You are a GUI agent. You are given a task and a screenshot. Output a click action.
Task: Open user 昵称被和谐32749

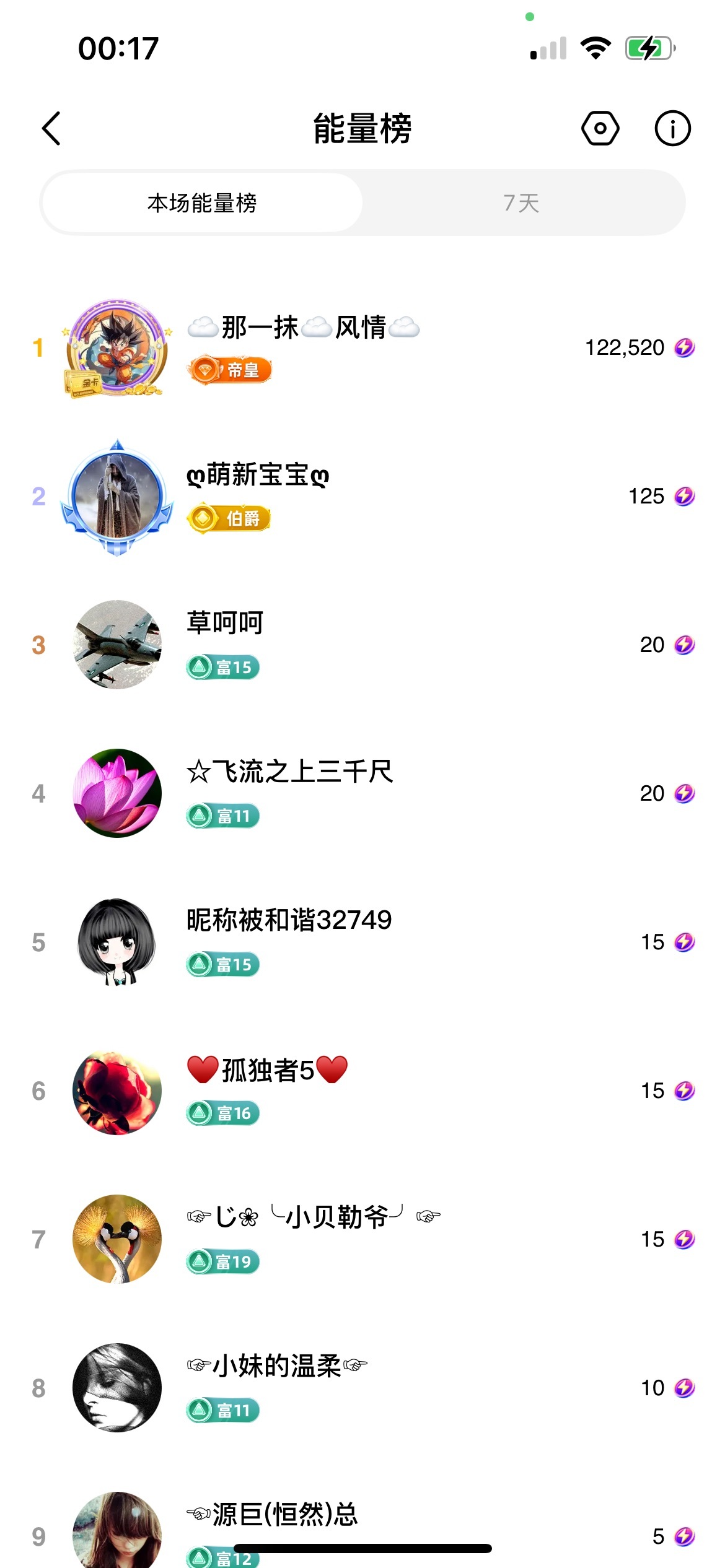coord(289,920)
